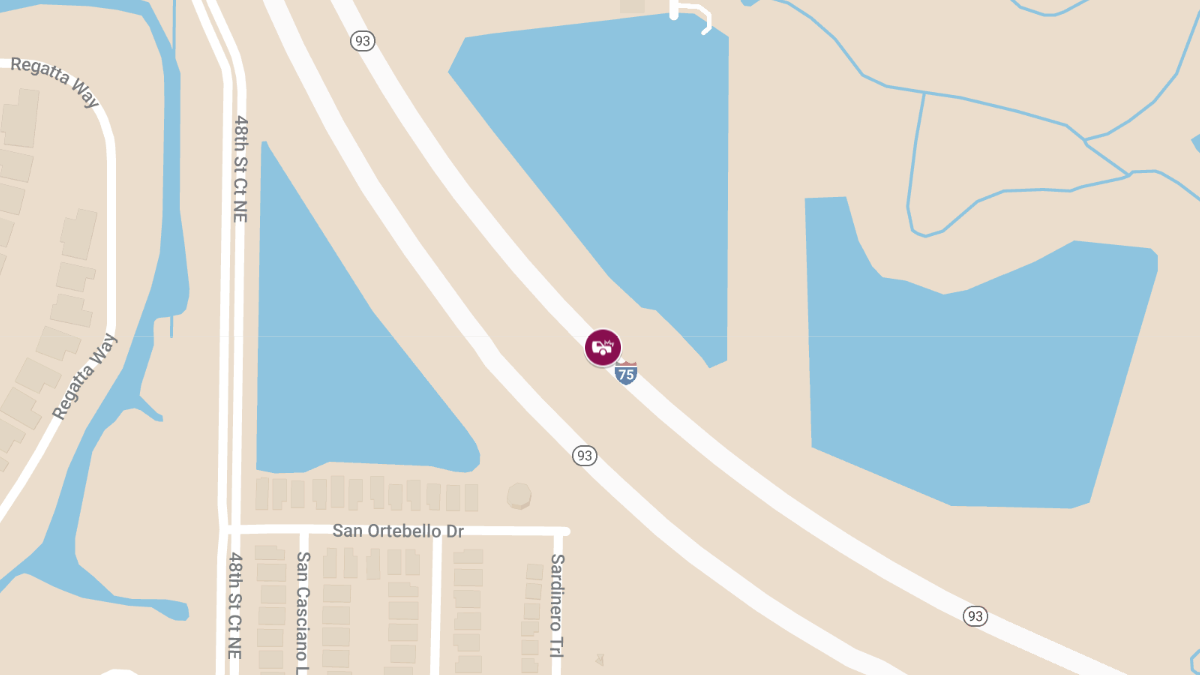Open the crash incident marker on I-75
This screenshot has width=1200, height=675.
coord(602,347)
